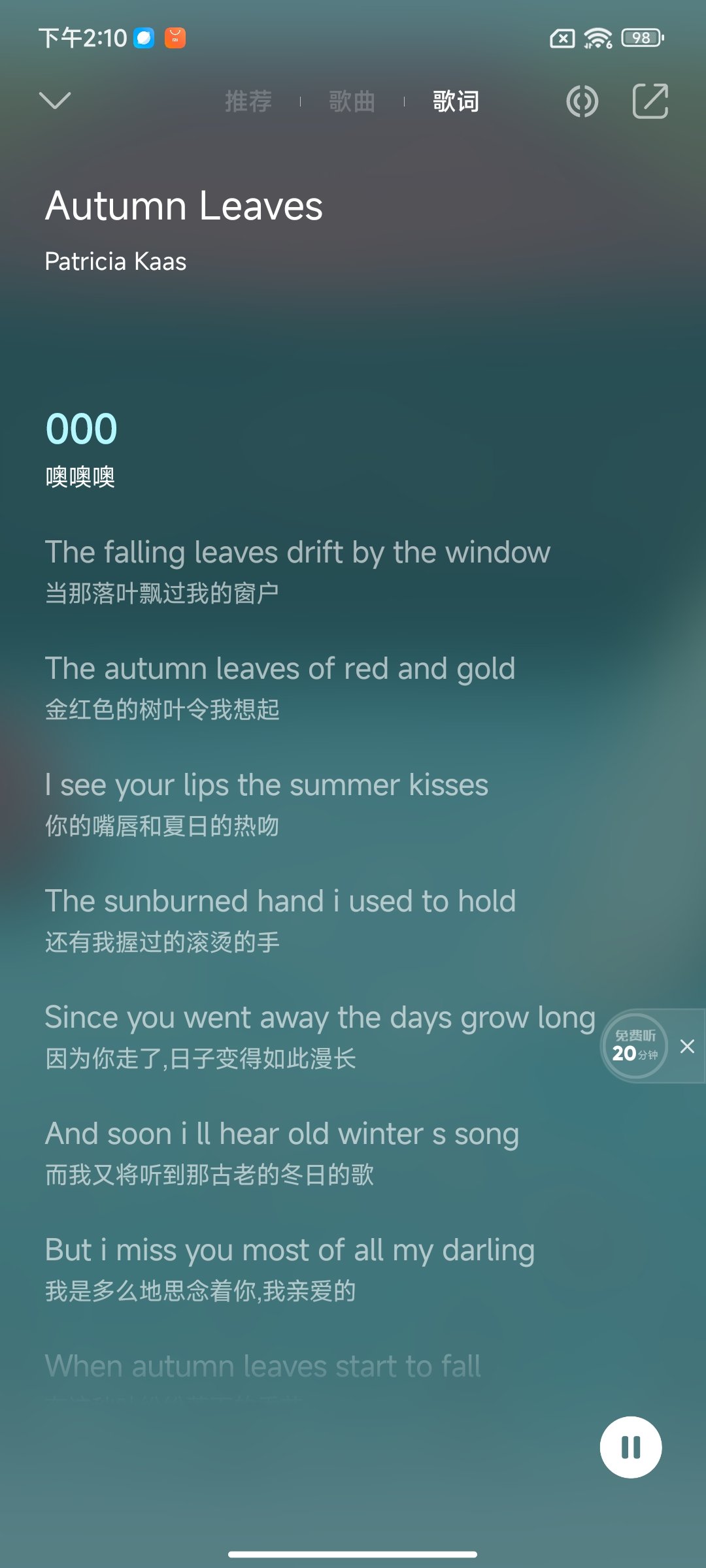Select the 歌词 lyrics tab
Viewport: 706px width, 1568px height.
pos(455,101)
